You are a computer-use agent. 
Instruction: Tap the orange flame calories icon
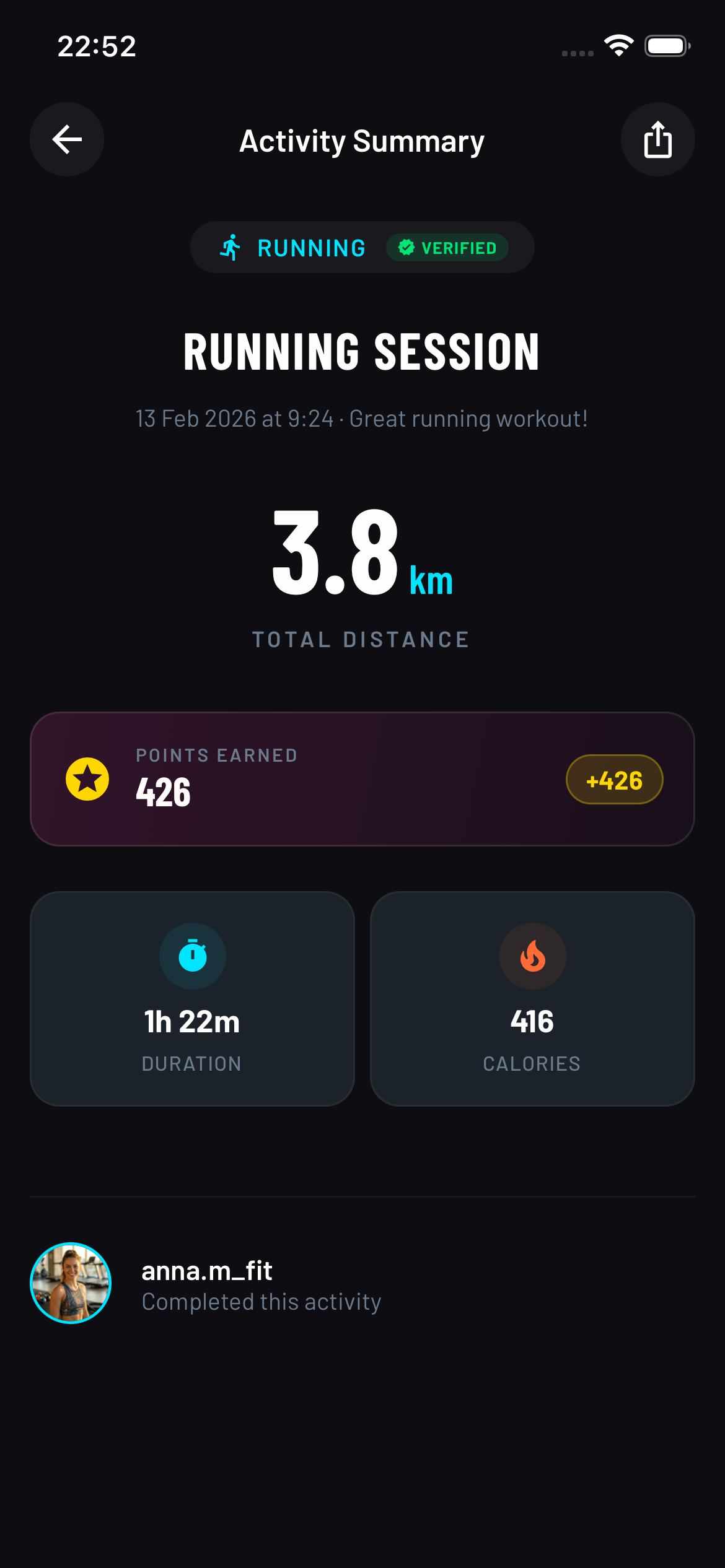pos(532,956)
